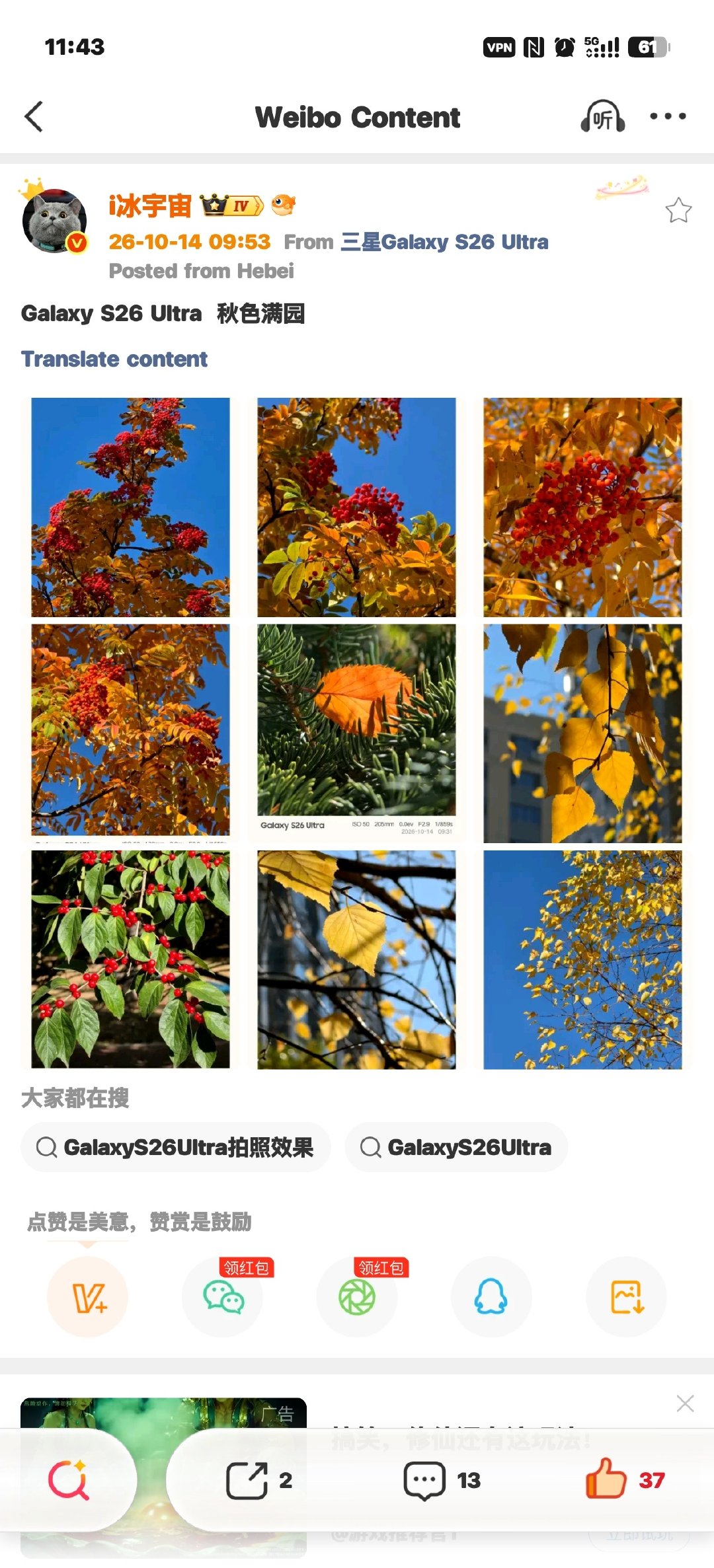This screenshot has width=714, height=1568.
Task: Search the GalaxyS26Ultra chip
Action: 456,1147
